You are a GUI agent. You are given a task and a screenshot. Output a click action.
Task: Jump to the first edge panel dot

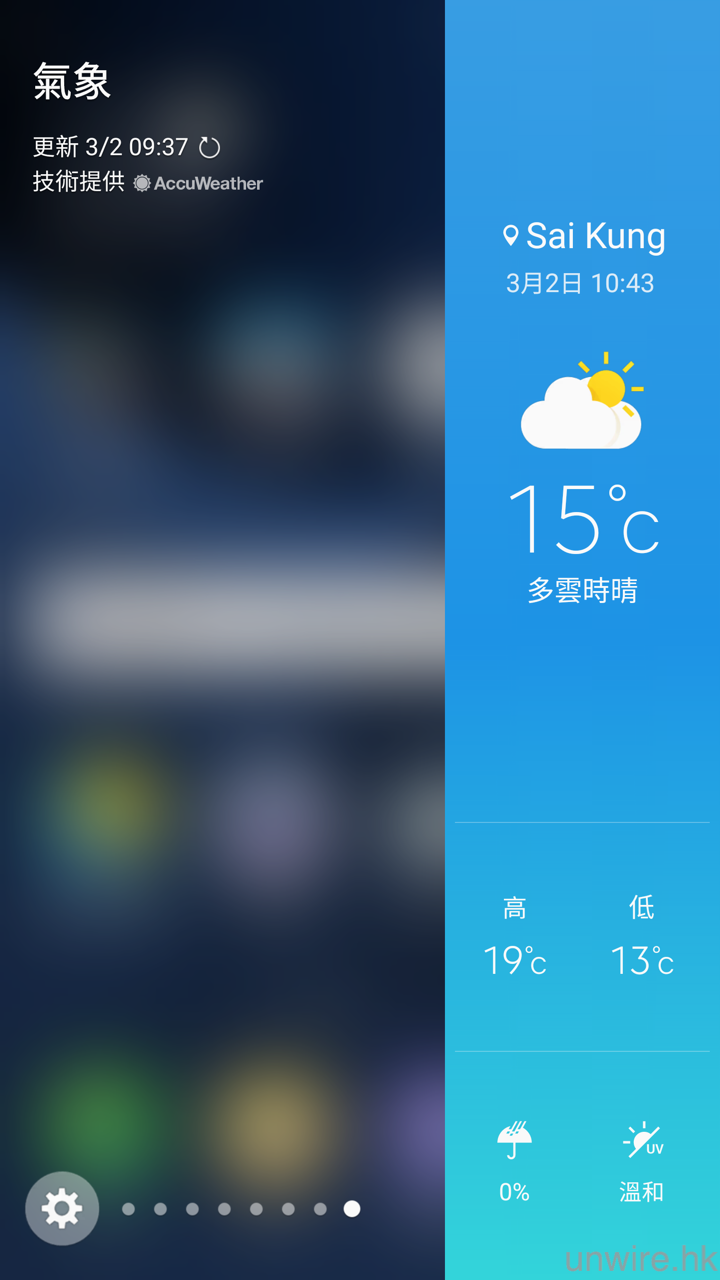[x=128, y=1209]
